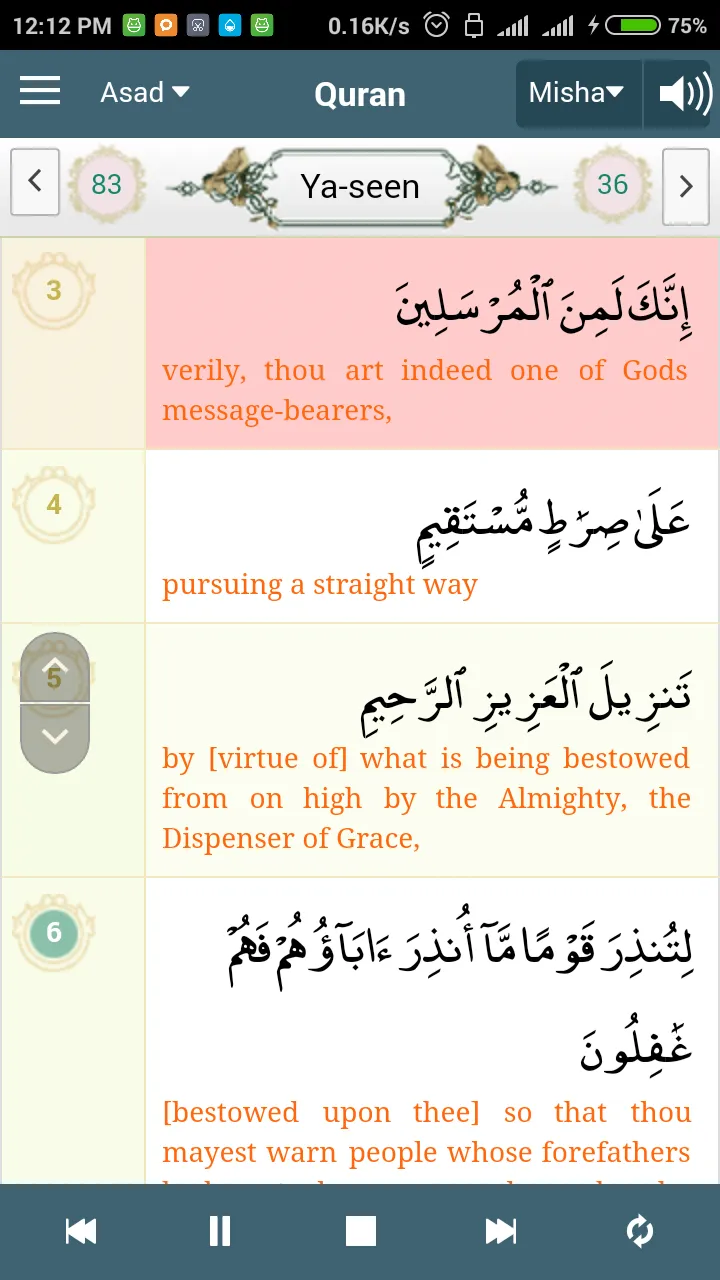The height and width of the screenshot is (1280, 720).
Task: Toggle the repeat playback icon
Action: [x=640, y=1231]
